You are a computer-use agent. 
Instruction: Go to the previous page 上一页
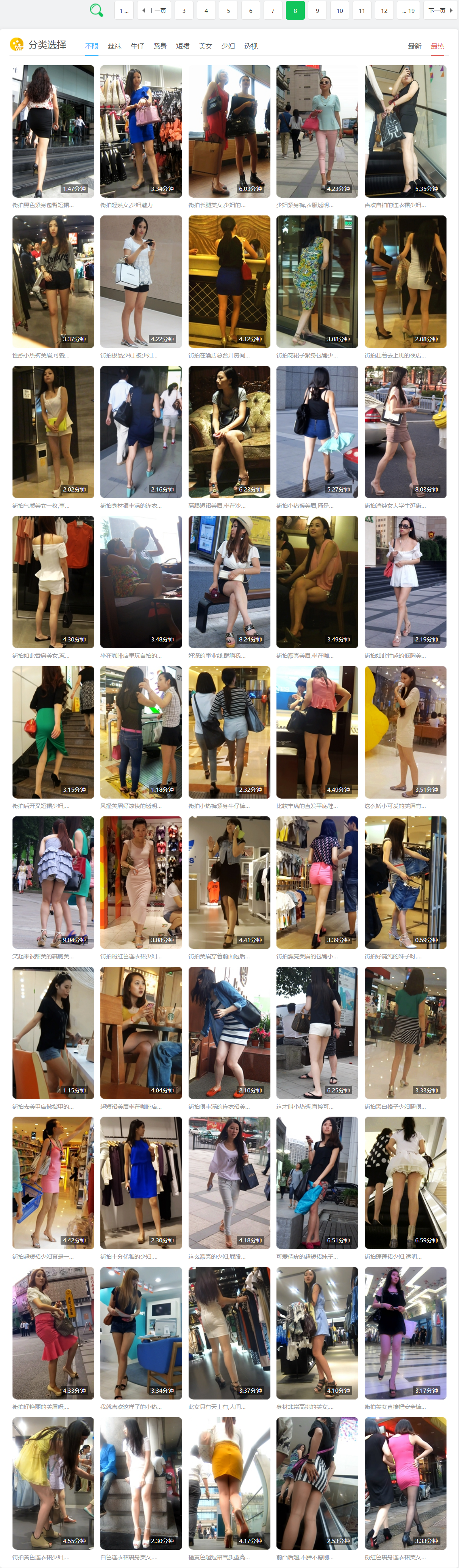pos(155,10)
